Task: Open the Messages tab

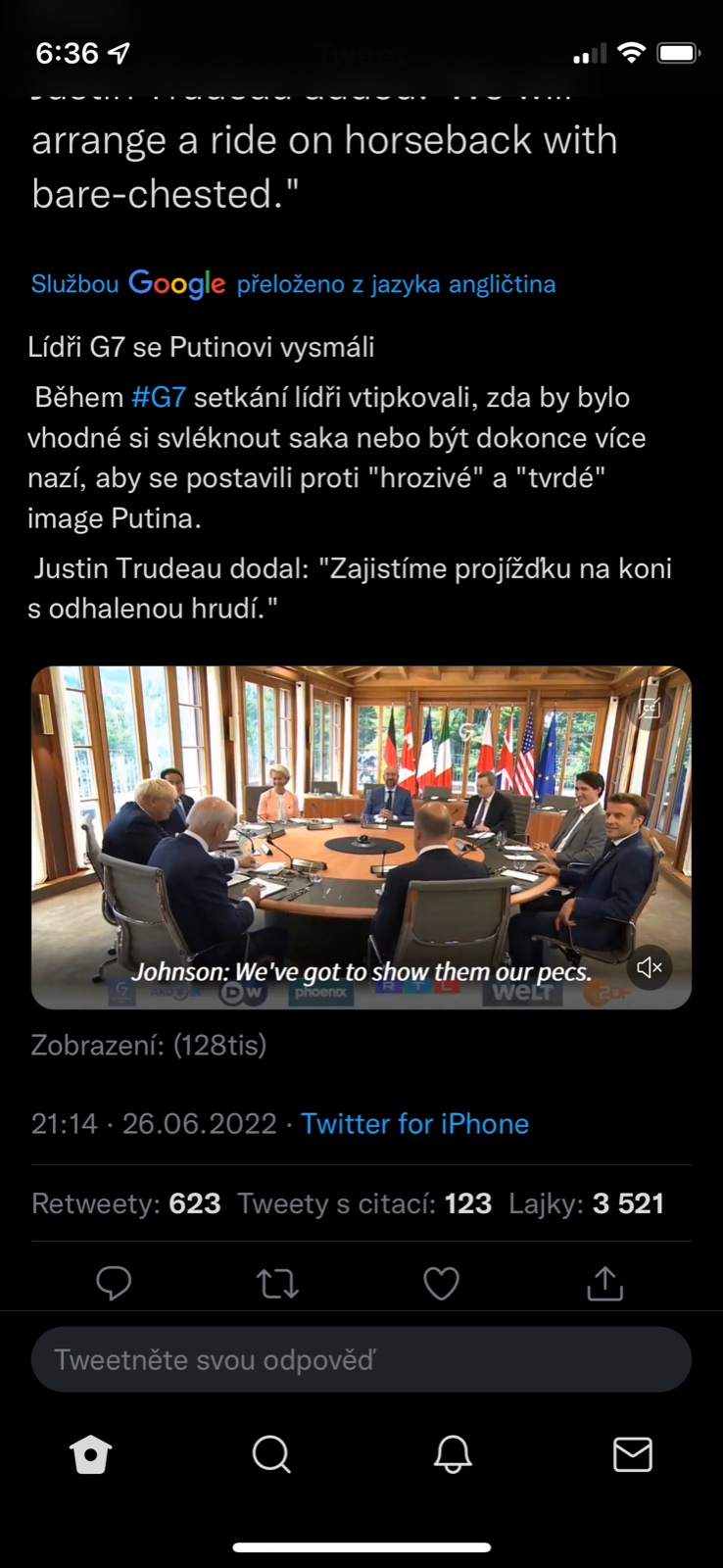Action: point(632,1454)
